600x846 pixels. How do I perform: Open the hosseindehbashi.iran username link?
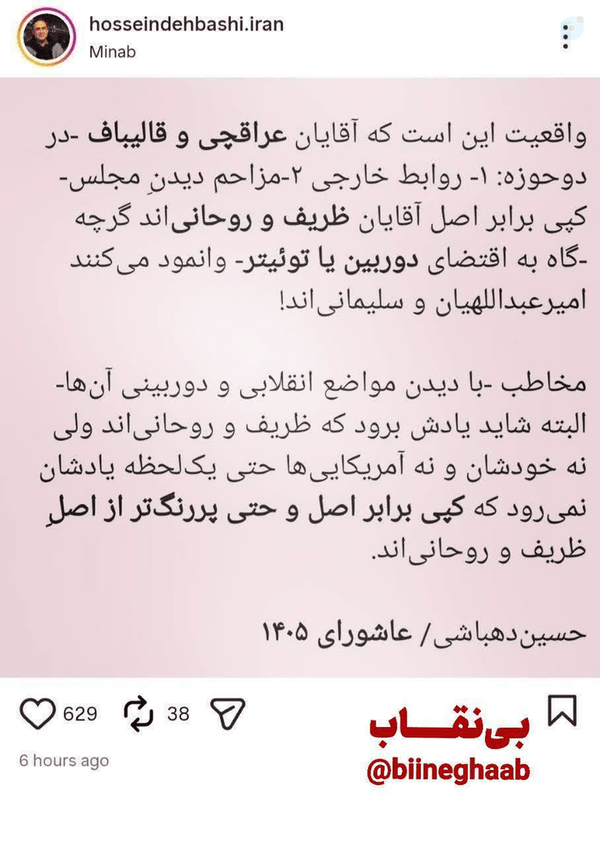click(187, 24)
